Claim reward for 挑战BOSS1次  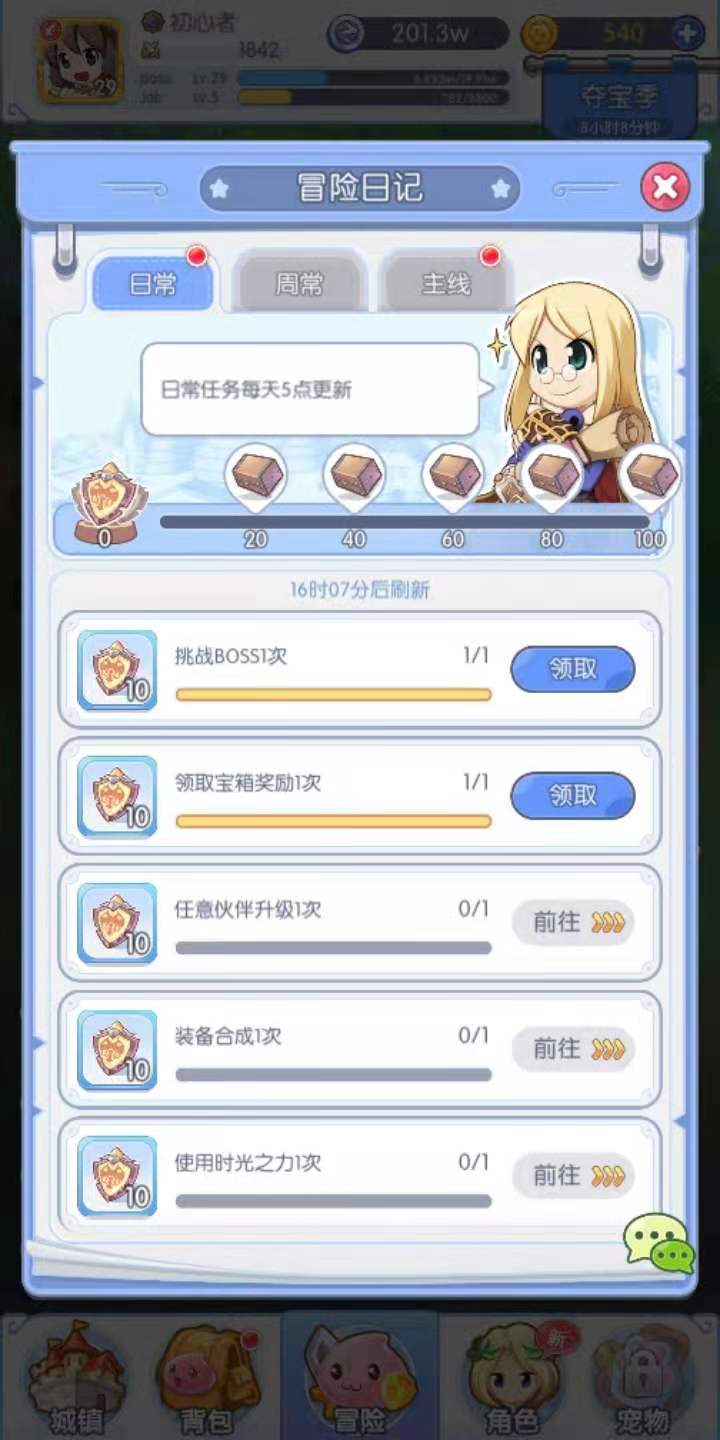pyautogui.click(x=572, y=669)
